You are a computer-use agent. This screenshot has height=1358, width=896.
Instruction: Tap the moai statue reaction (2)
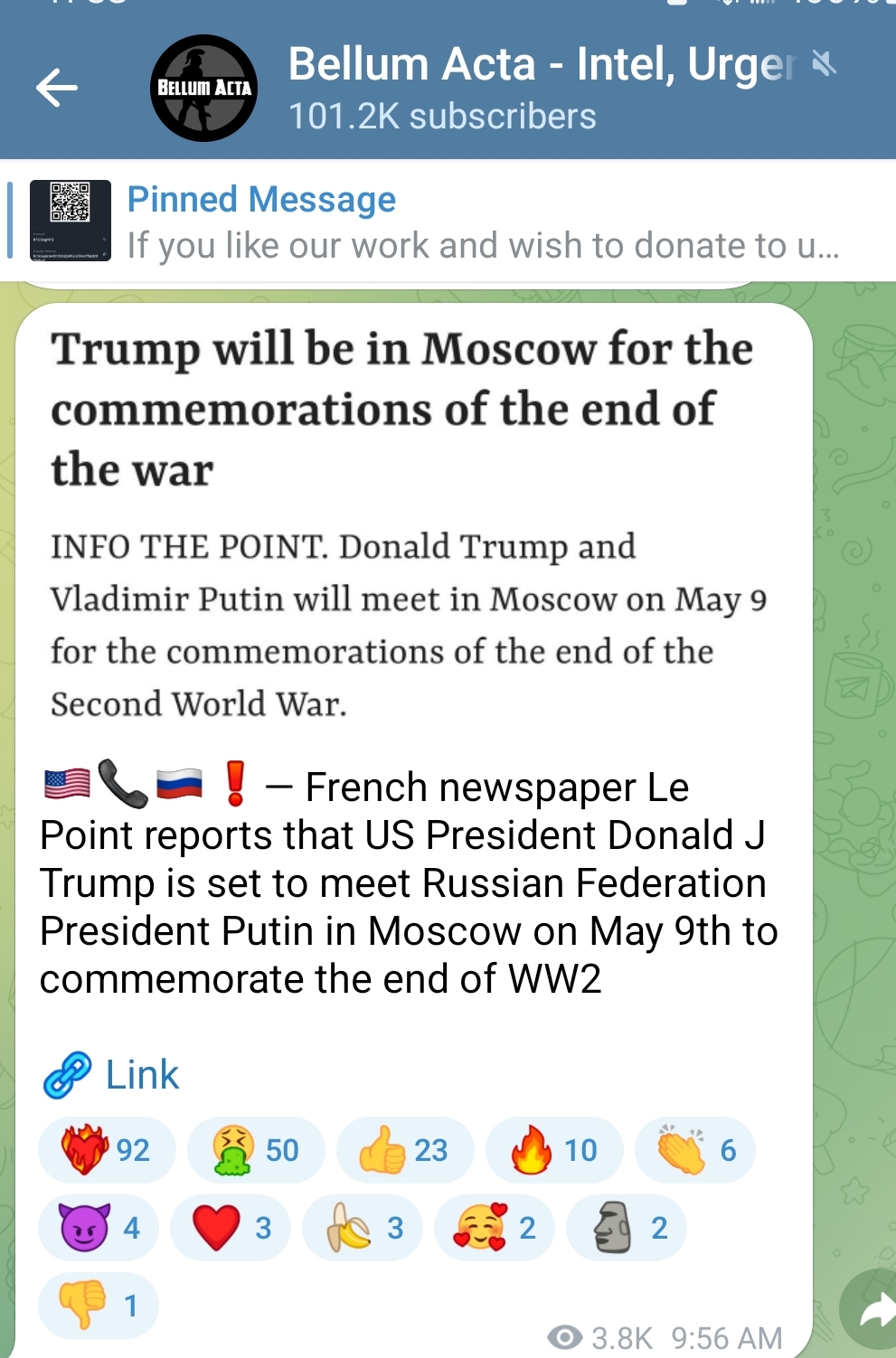626,1228
